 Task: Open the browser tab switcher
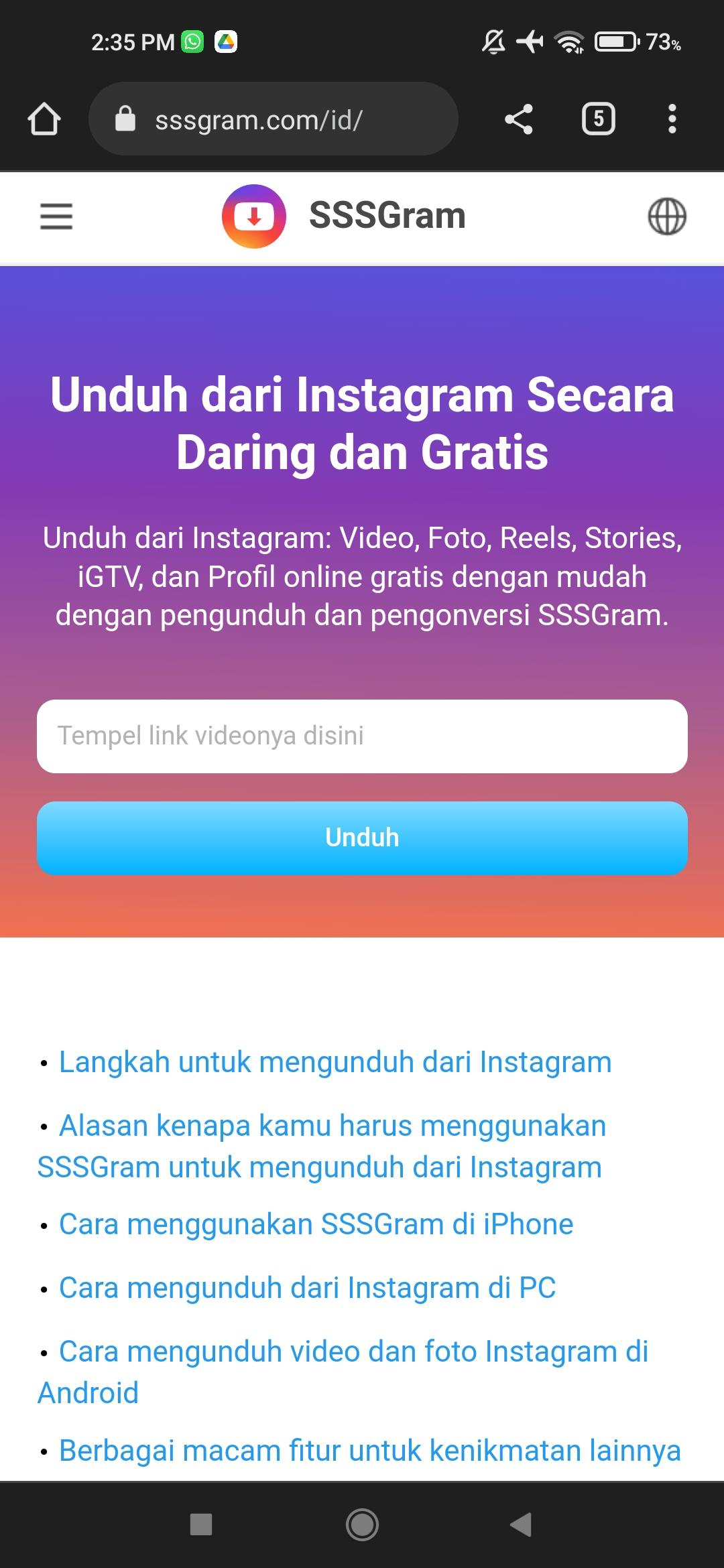coord(598,119)
